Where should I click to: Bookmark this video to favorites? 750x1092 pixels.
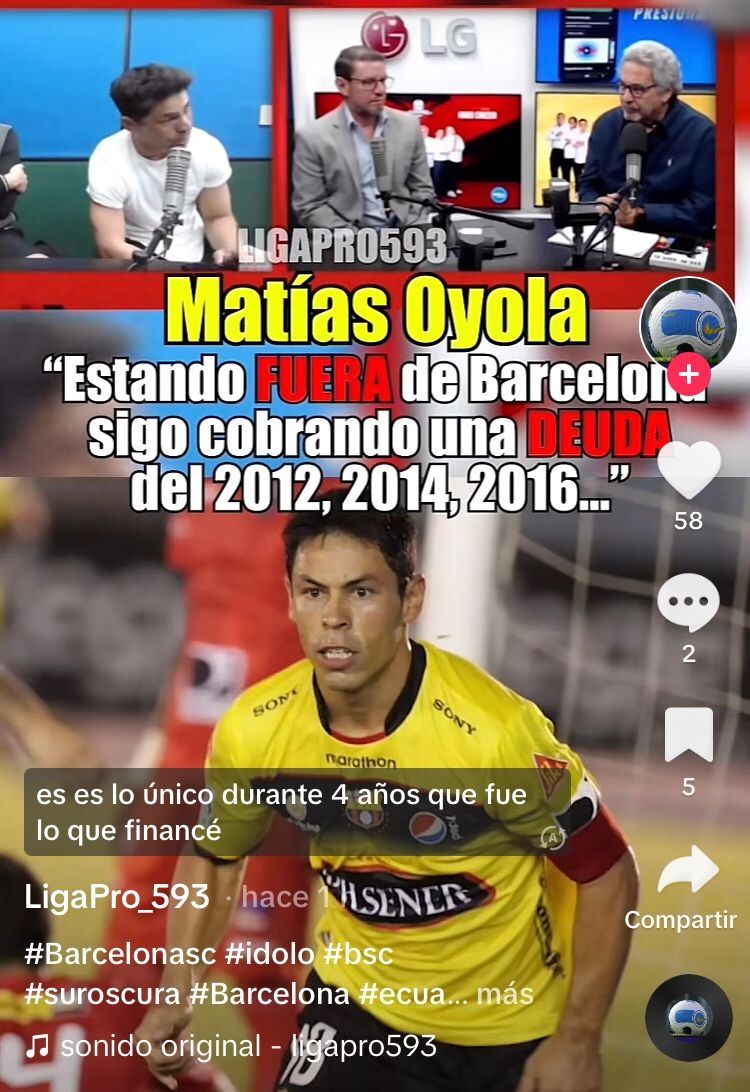click(688, 736)
